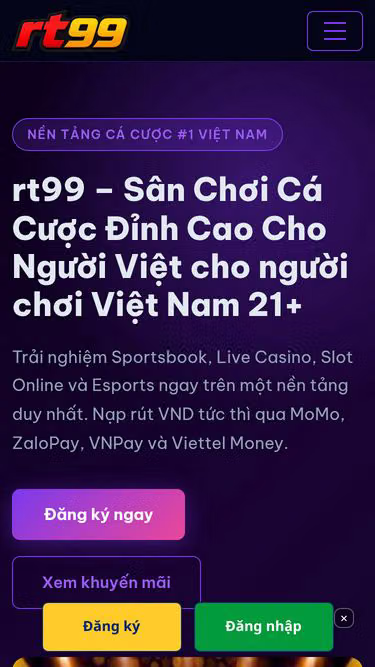Dismiss the floating bottom bar
This screenshot has height=667, width=375.
pos(344,619)
